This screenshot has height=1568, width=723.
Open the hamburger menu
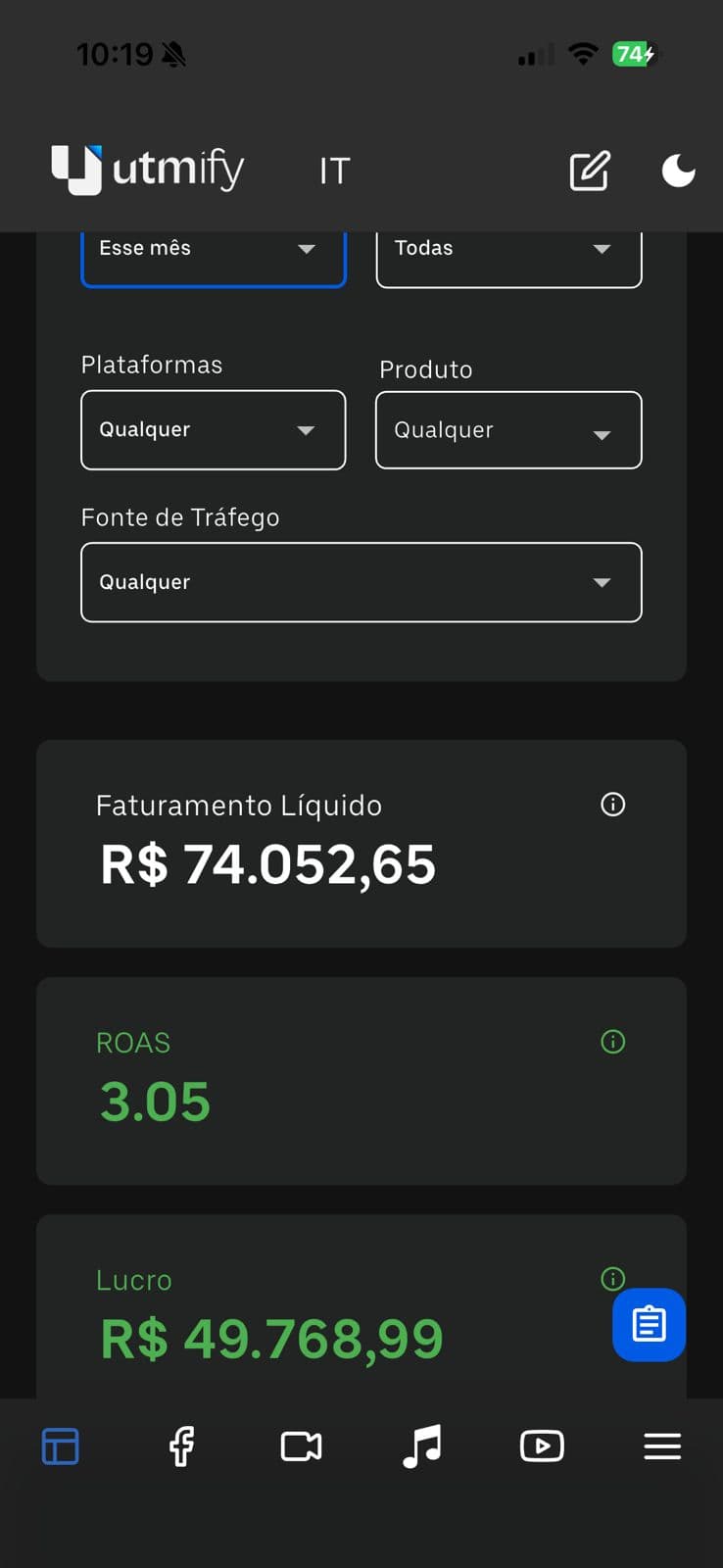[662, 1446]
